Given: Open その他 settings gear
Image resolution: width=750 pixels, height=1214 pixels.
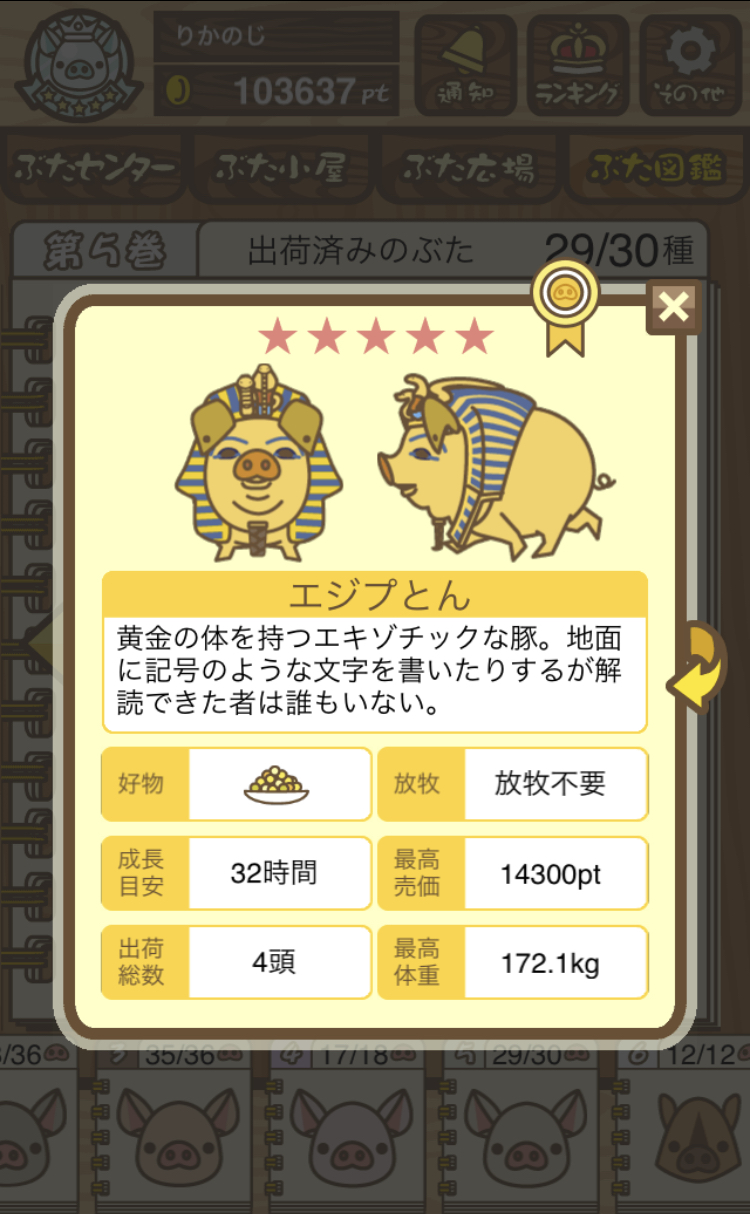Looking at the screenshot, I should point(690,65).
